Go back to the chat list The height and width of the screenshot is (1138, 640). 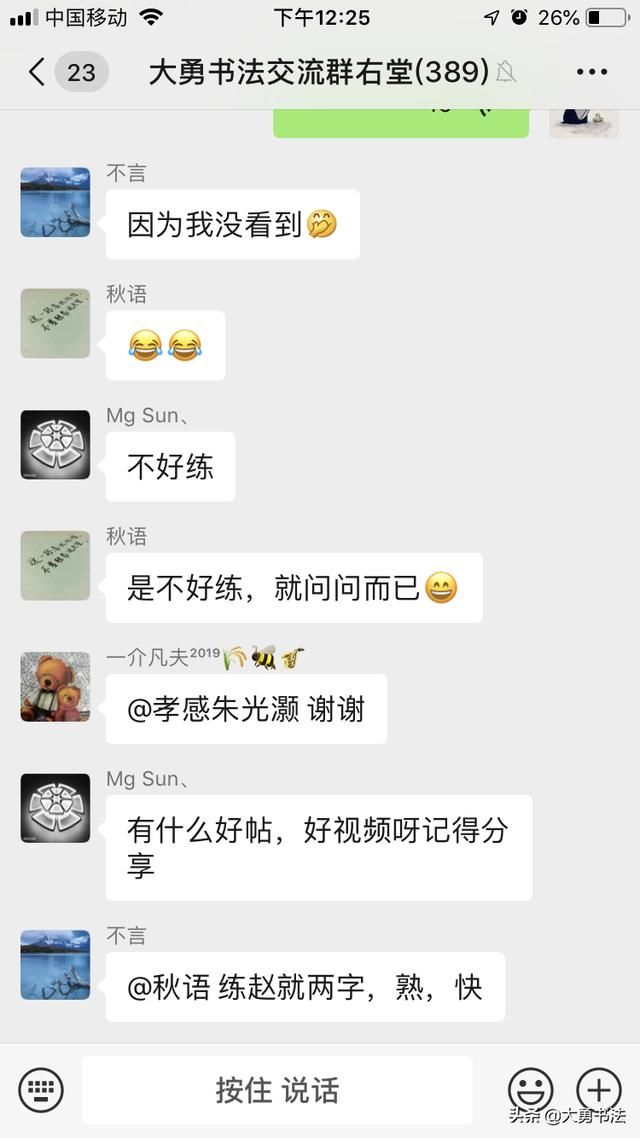38,72
